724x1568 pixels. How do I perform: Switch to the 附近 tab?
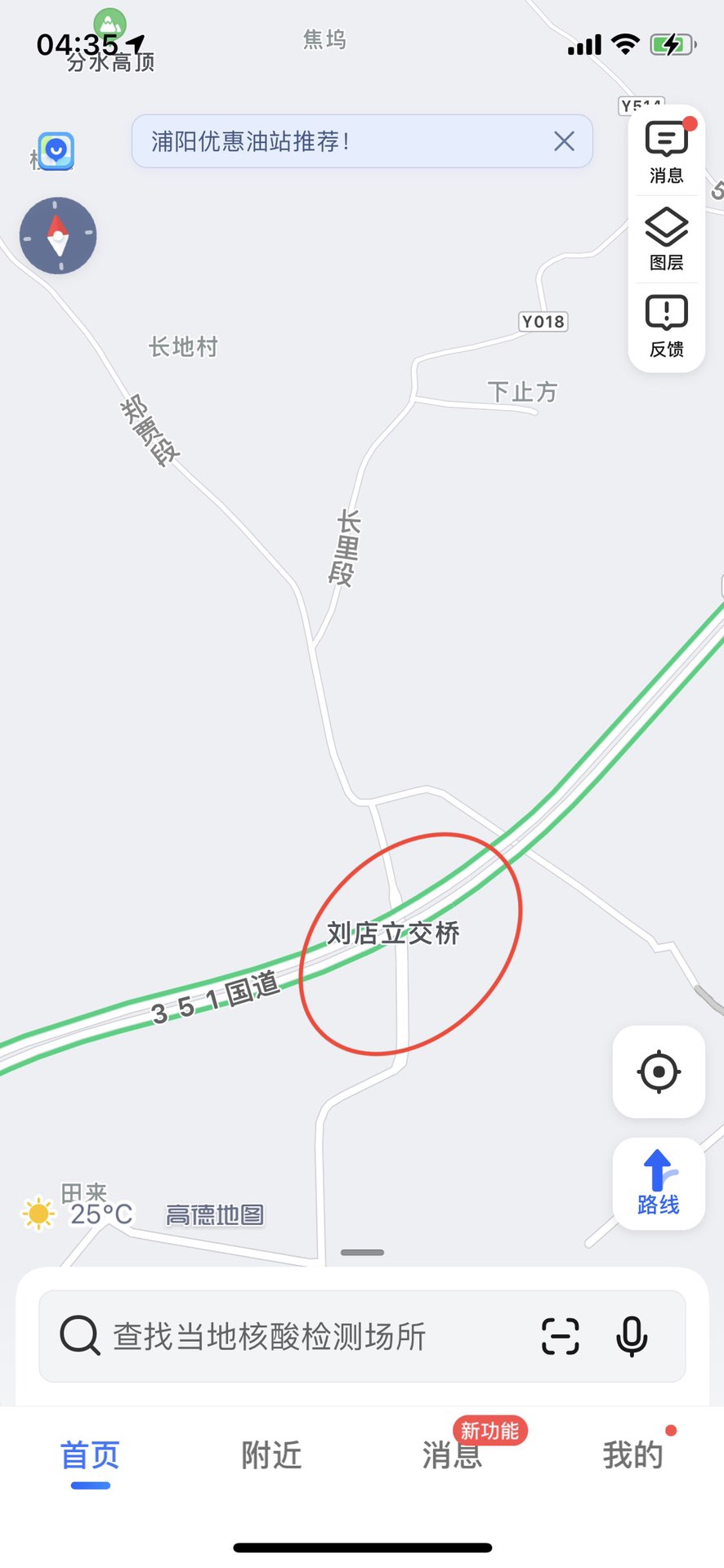point(271,1456)
